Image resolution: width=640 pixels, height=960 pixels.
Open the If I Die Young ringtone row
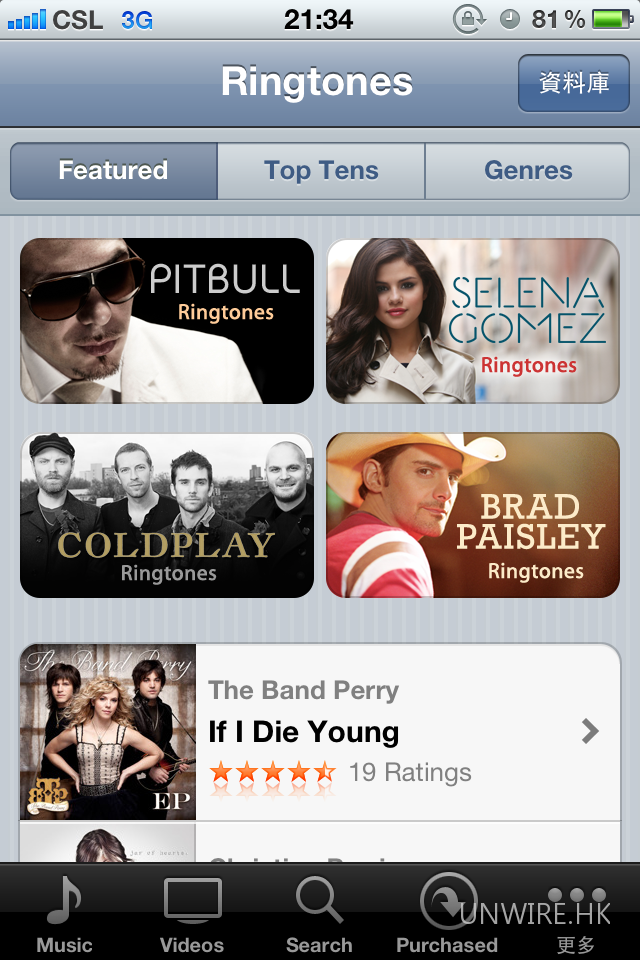(x=400, y=733)
